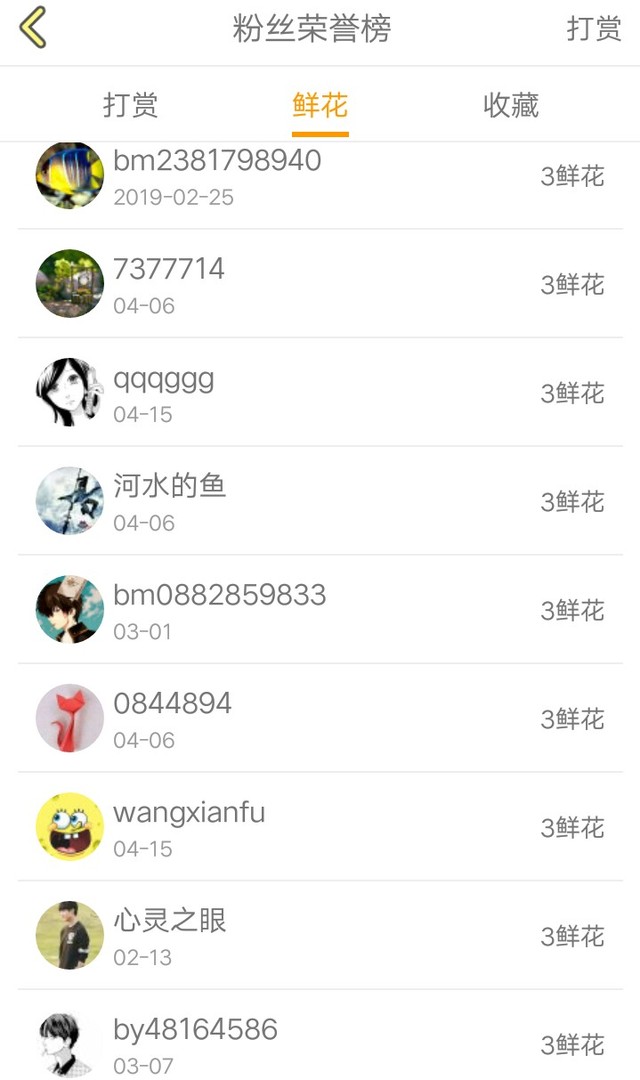Viewport: 640px width, 1080px height.
Task: Open by48164586's entry
Action: [x=320, y=1035]
